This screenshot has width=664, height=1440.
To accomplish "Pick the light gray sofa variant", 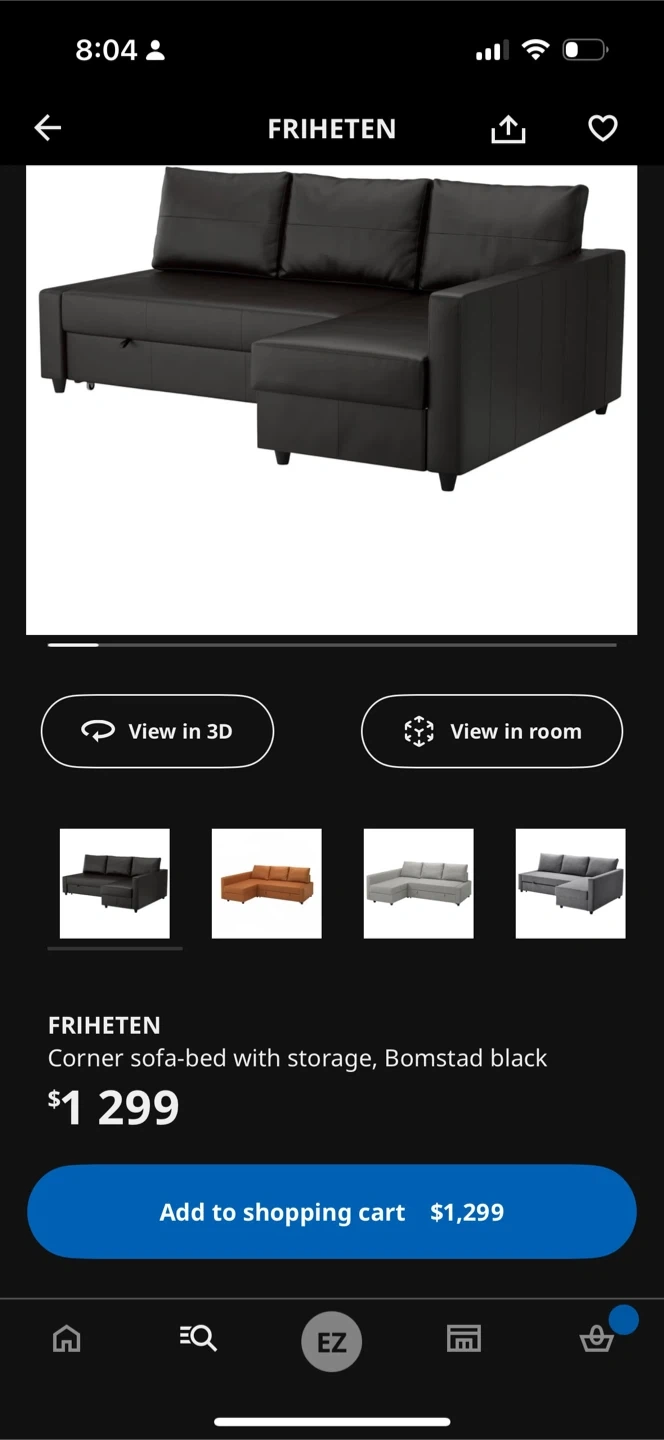I will (x=419, y=883).
